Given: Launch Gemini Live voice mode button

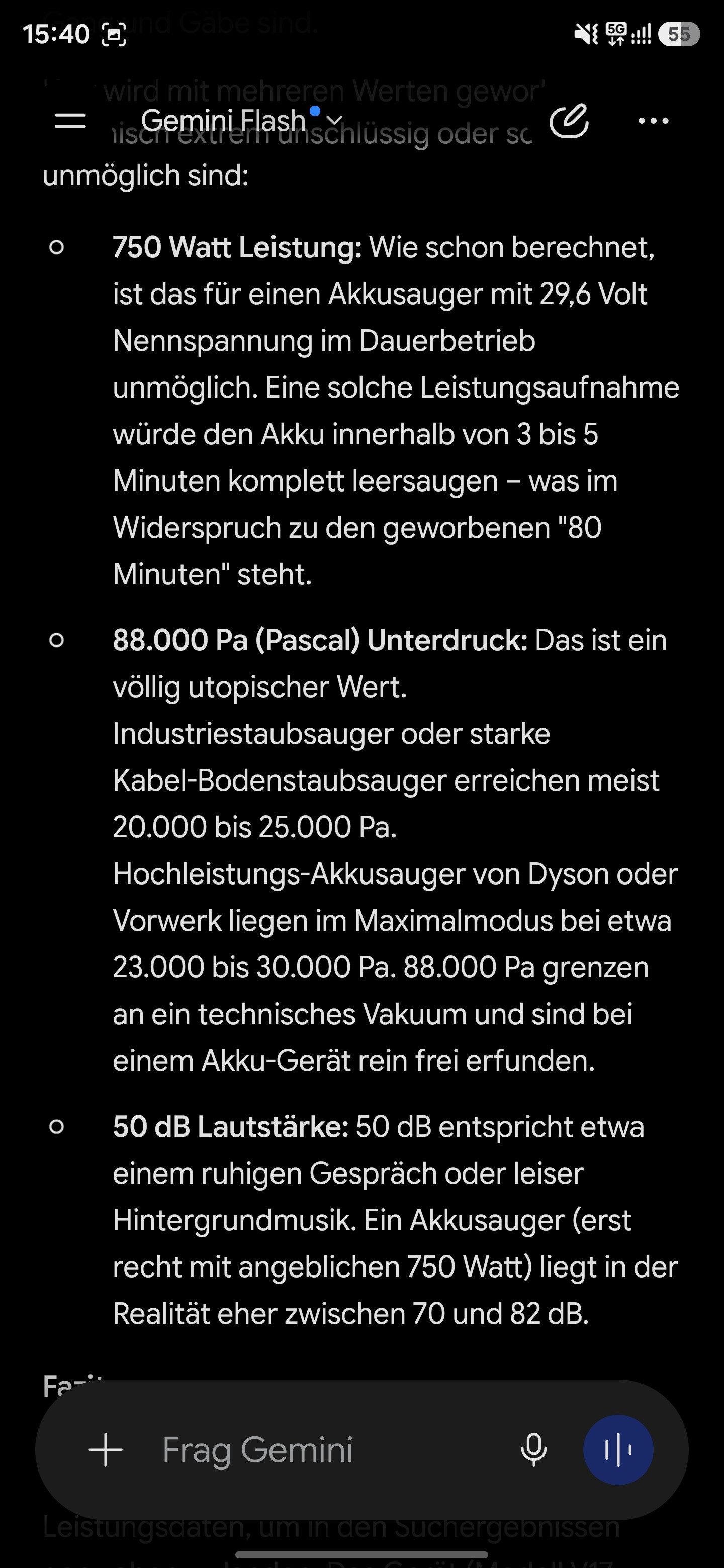Looking at the screenshot, I should (618, 1450).
